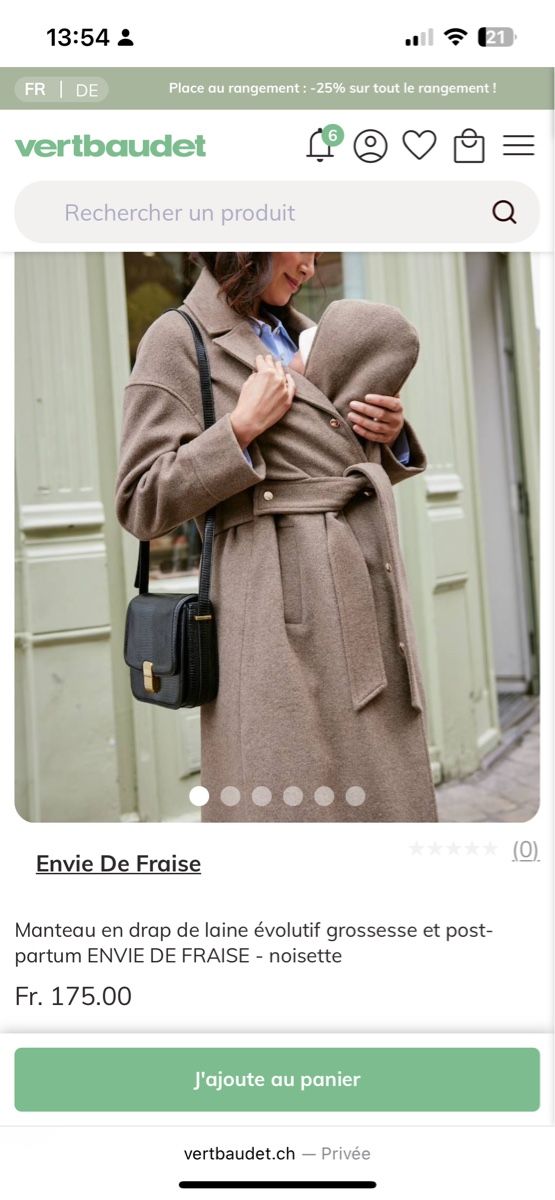Image resolution: width=555 pixels, height=1200 pixels.
Task: Select the FR language option
Action: [35, 90]
